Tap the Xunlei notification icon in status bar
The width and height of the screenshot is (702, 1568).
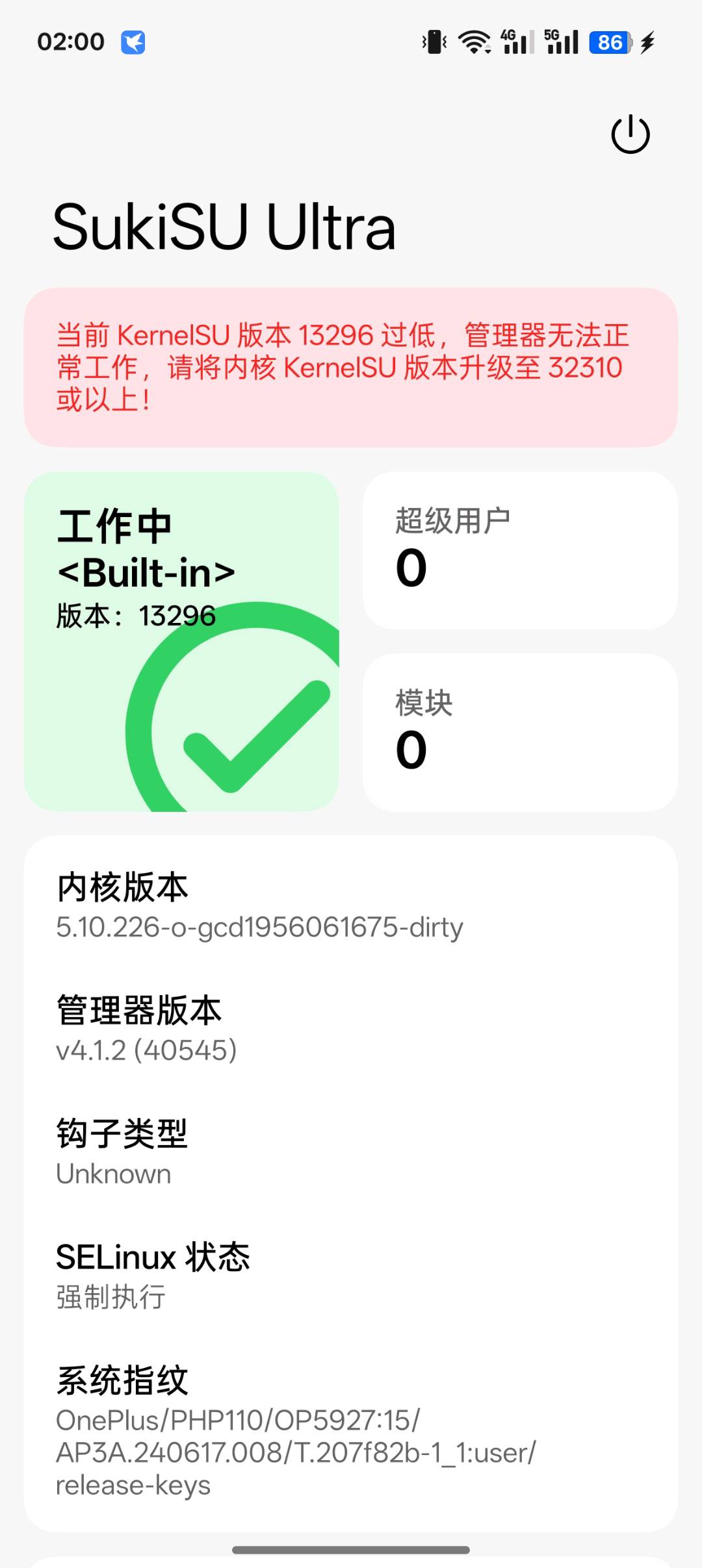[133, 41]
